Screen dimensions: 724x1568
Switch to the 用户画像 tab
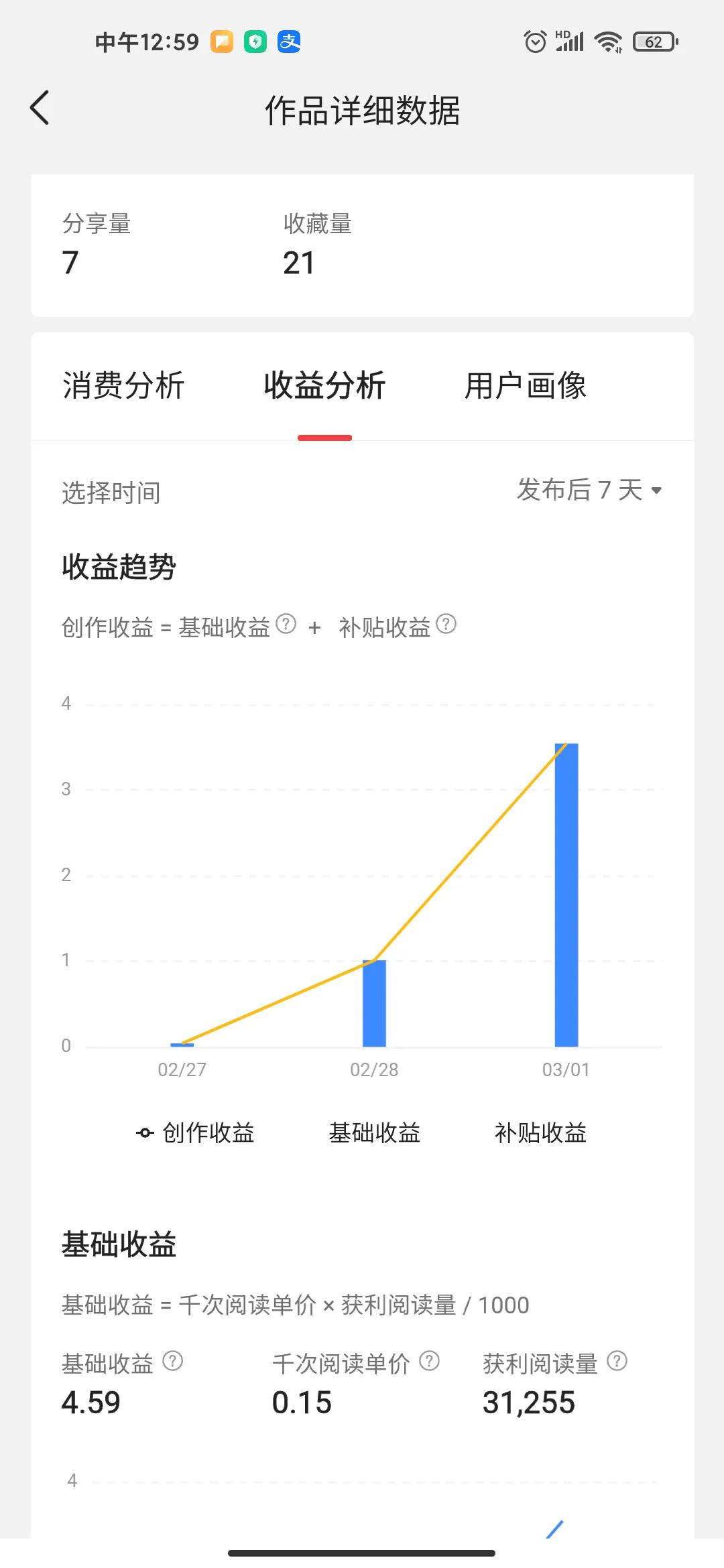coord(526,387)
